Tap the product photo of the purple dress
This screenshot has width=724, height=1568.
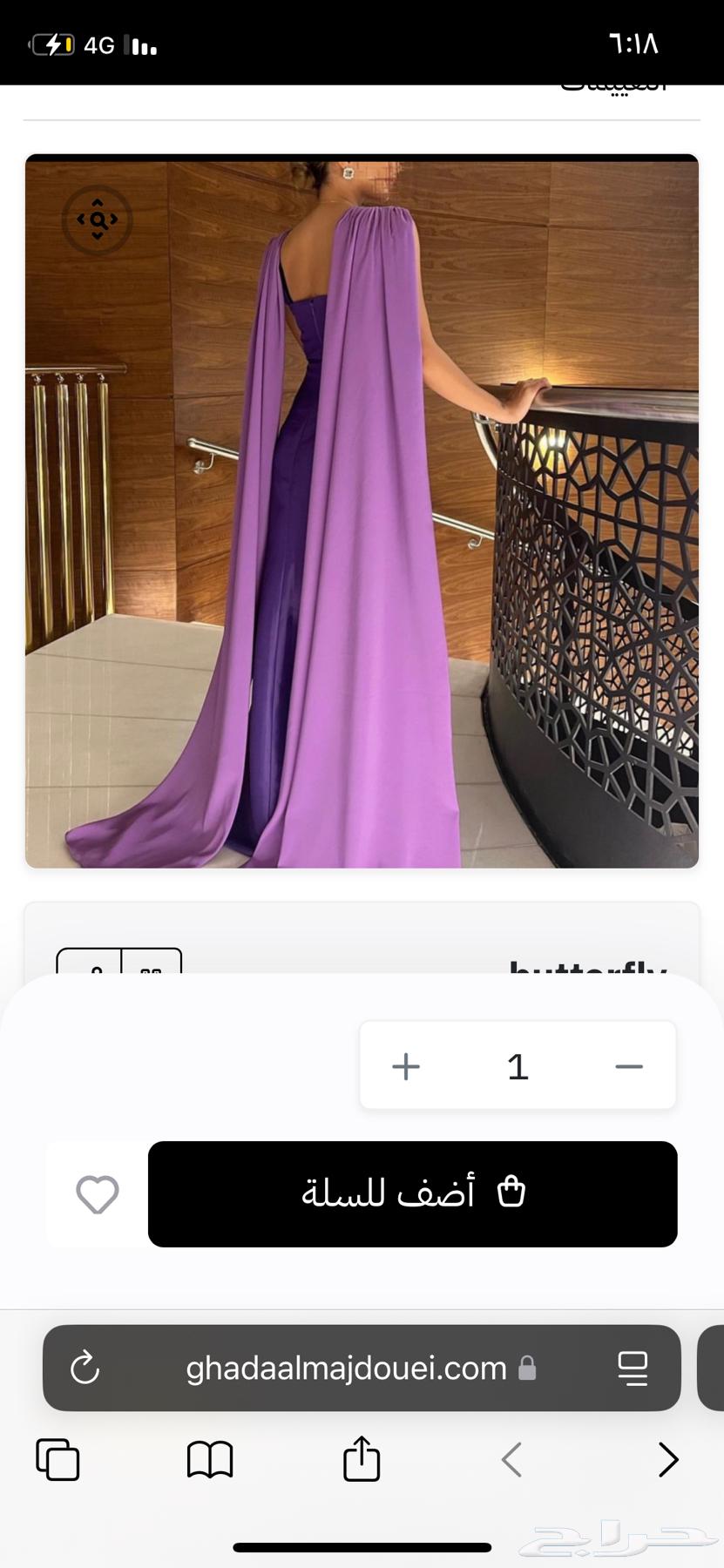pyautogui.click(x=362, y=510)
